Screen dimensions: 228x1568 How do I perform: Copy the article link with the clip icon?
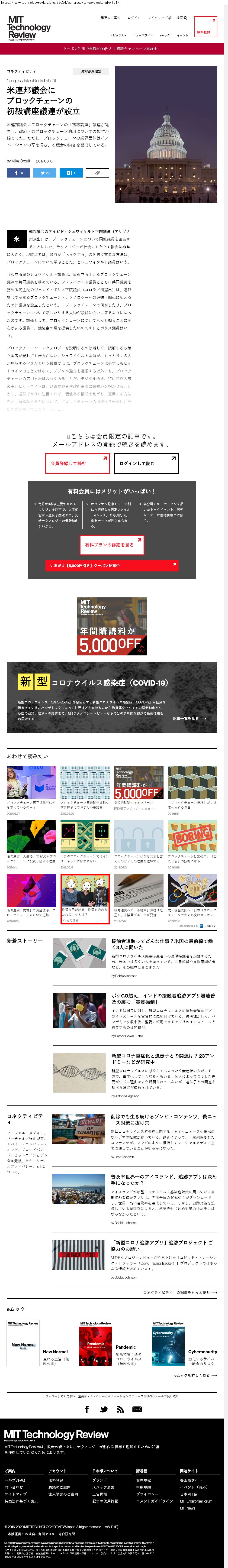[x=97, y=173]
